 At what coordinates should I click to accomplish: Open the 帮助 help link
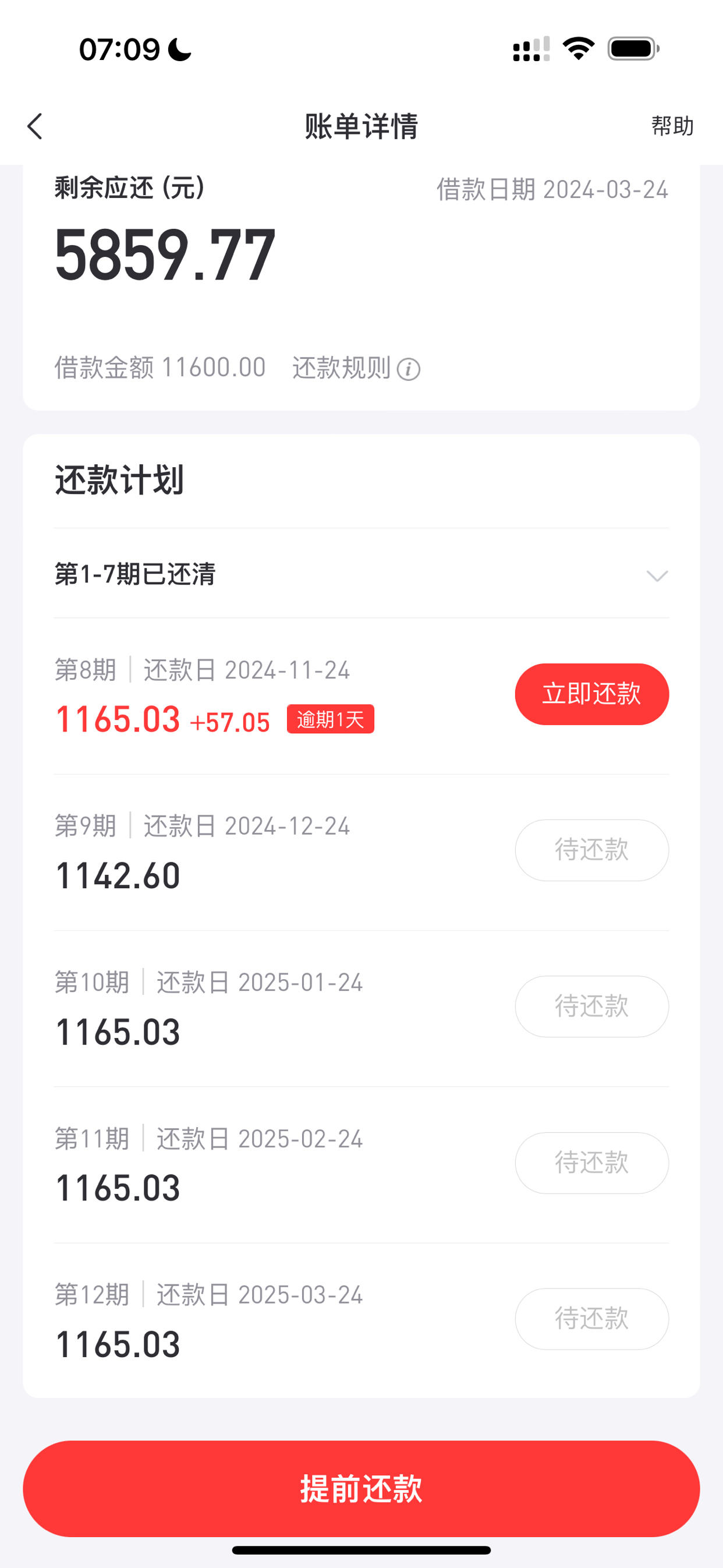[x=672, y=126]
